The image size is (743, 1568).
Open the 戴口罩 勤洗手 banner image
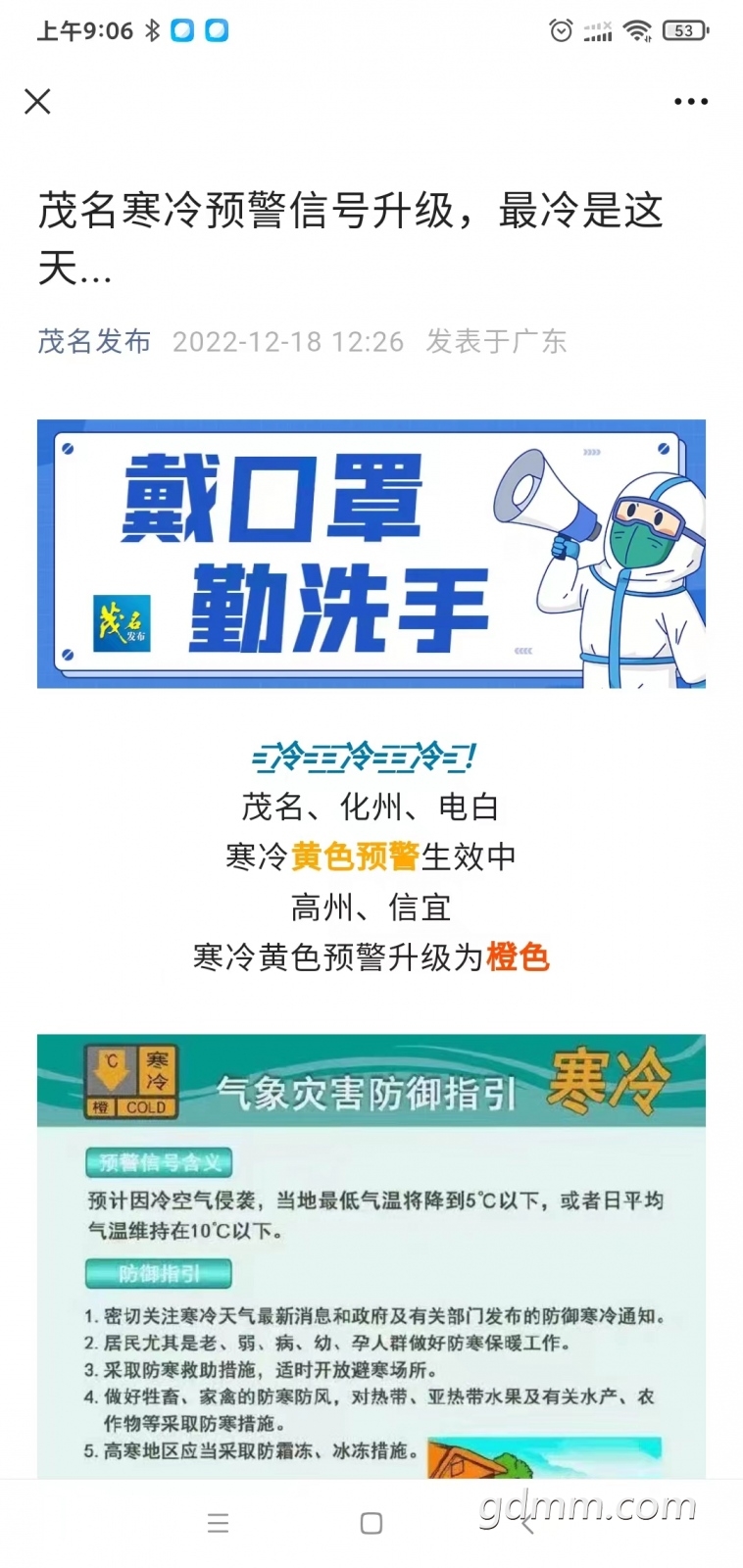pos(371,554)
